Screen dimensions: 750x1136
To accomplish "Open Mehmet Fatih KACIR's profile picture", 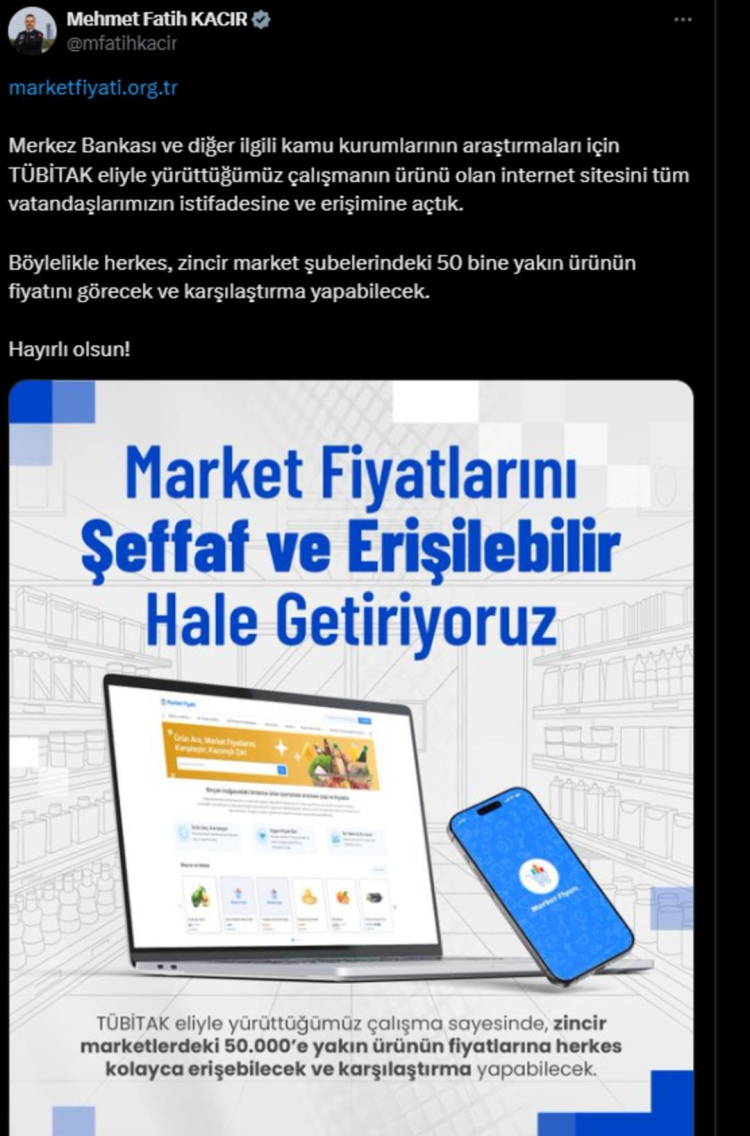I will [x=31, y=31].
